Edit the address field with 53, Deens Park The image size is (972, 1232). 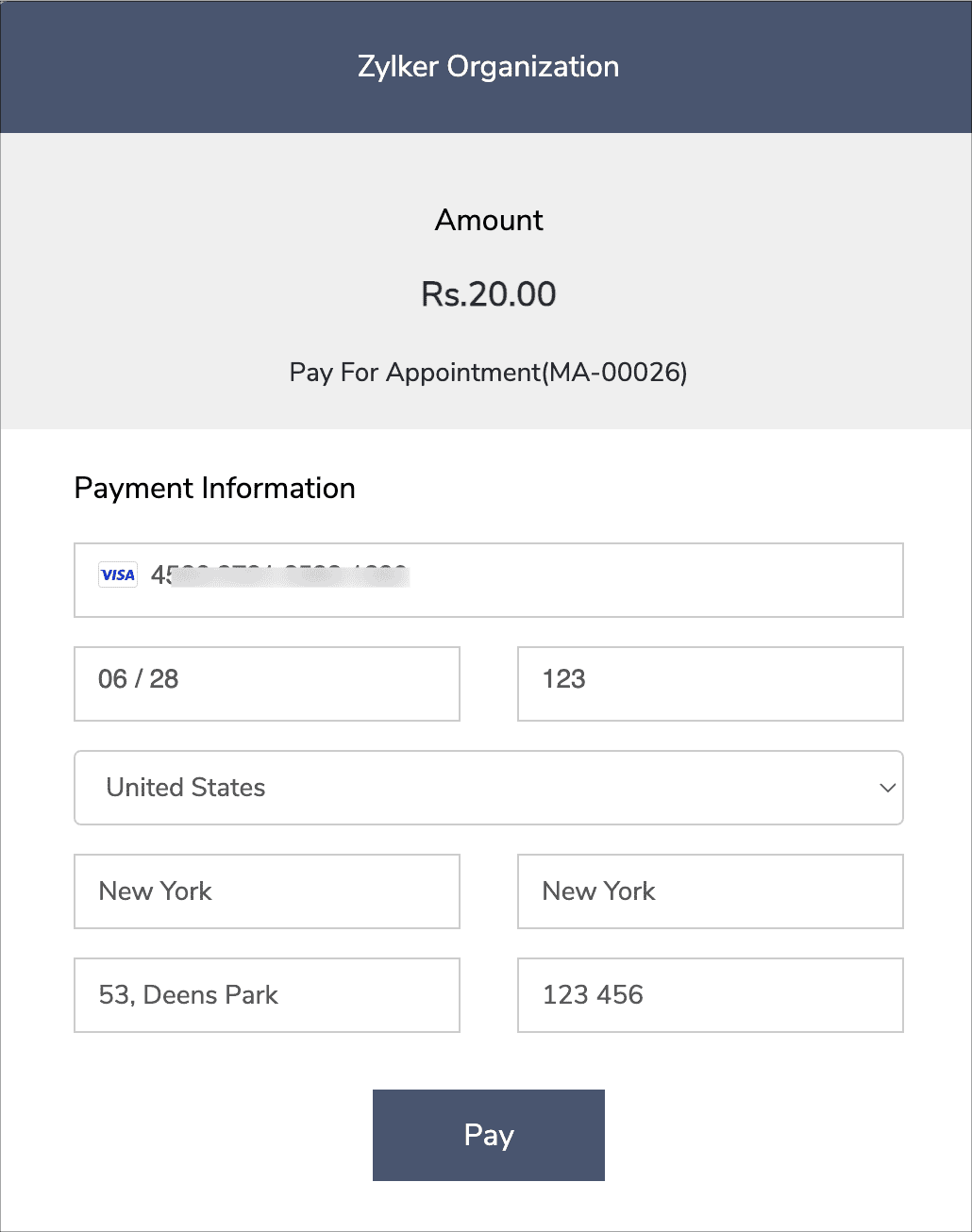pos(266,994)
